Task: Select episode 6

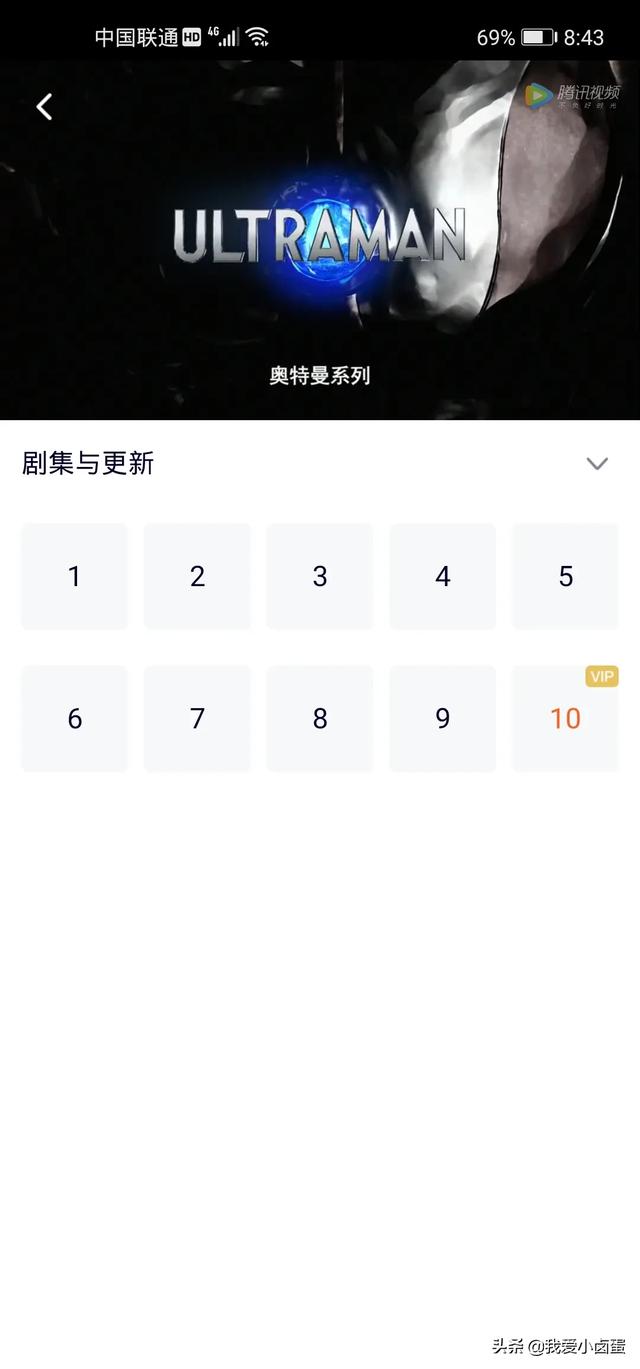Action: (75, 719)
